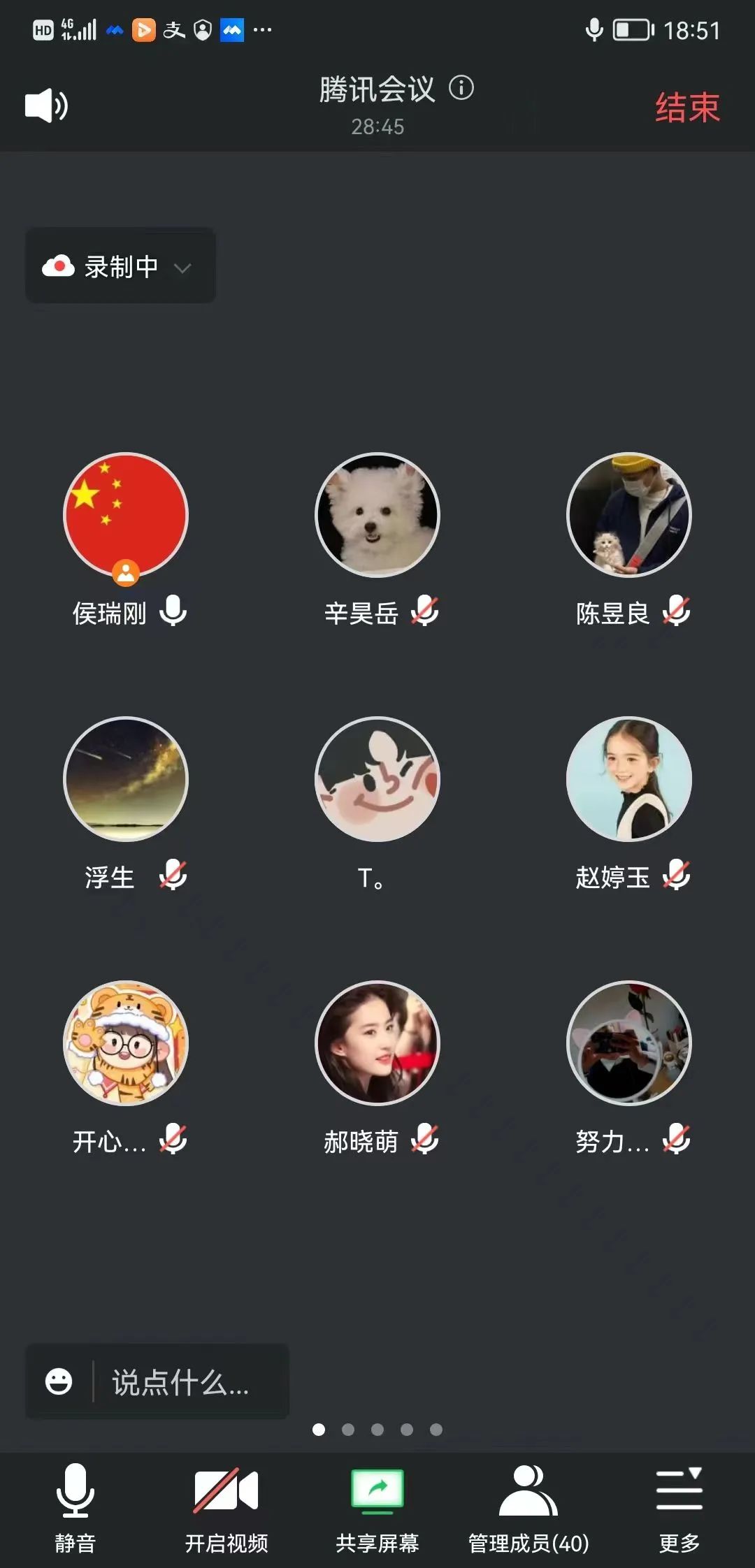Turn on camera via 开启视频
This screenshot has height=1568, width=755.
[x=226, y=1508]
